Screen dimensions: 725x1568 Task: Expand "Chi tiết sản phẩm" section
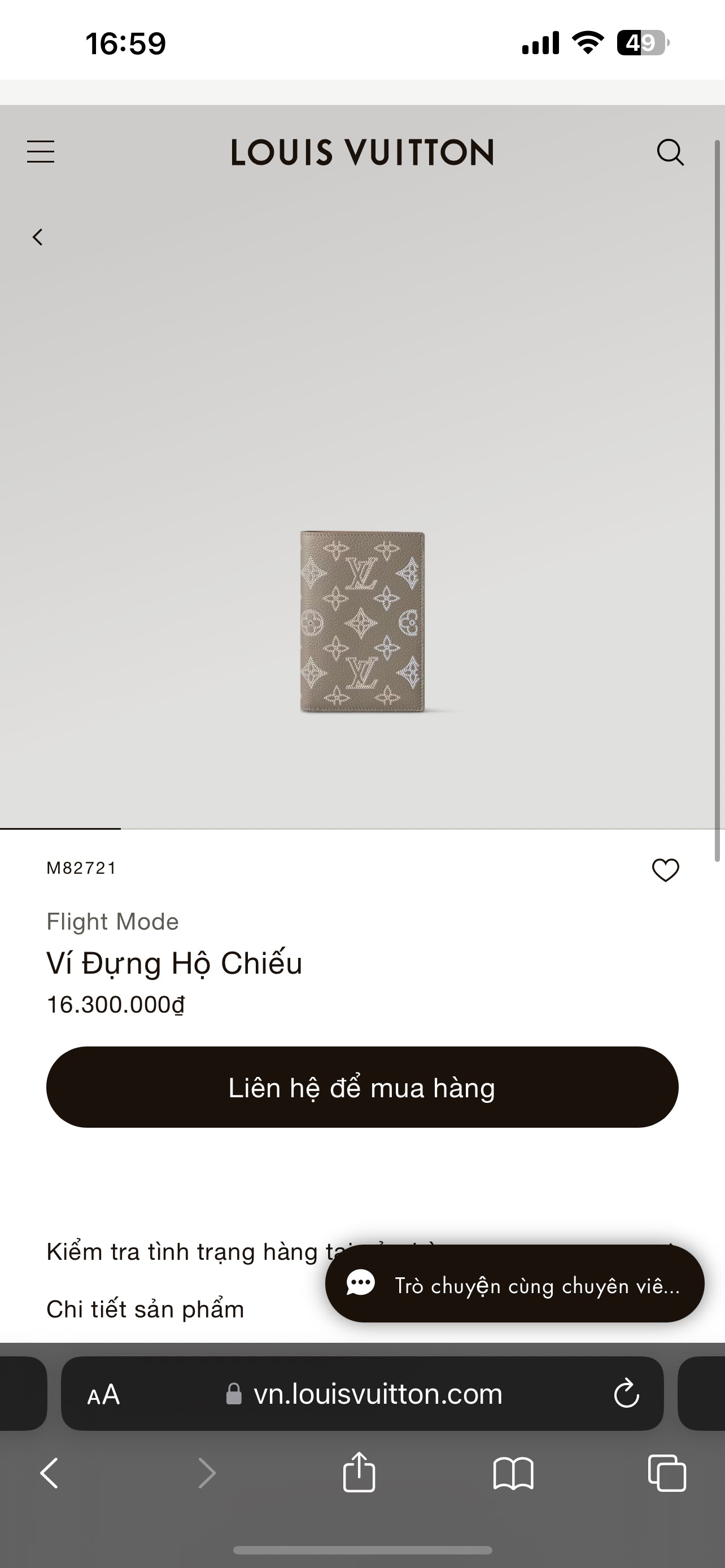coord(146,1309)
